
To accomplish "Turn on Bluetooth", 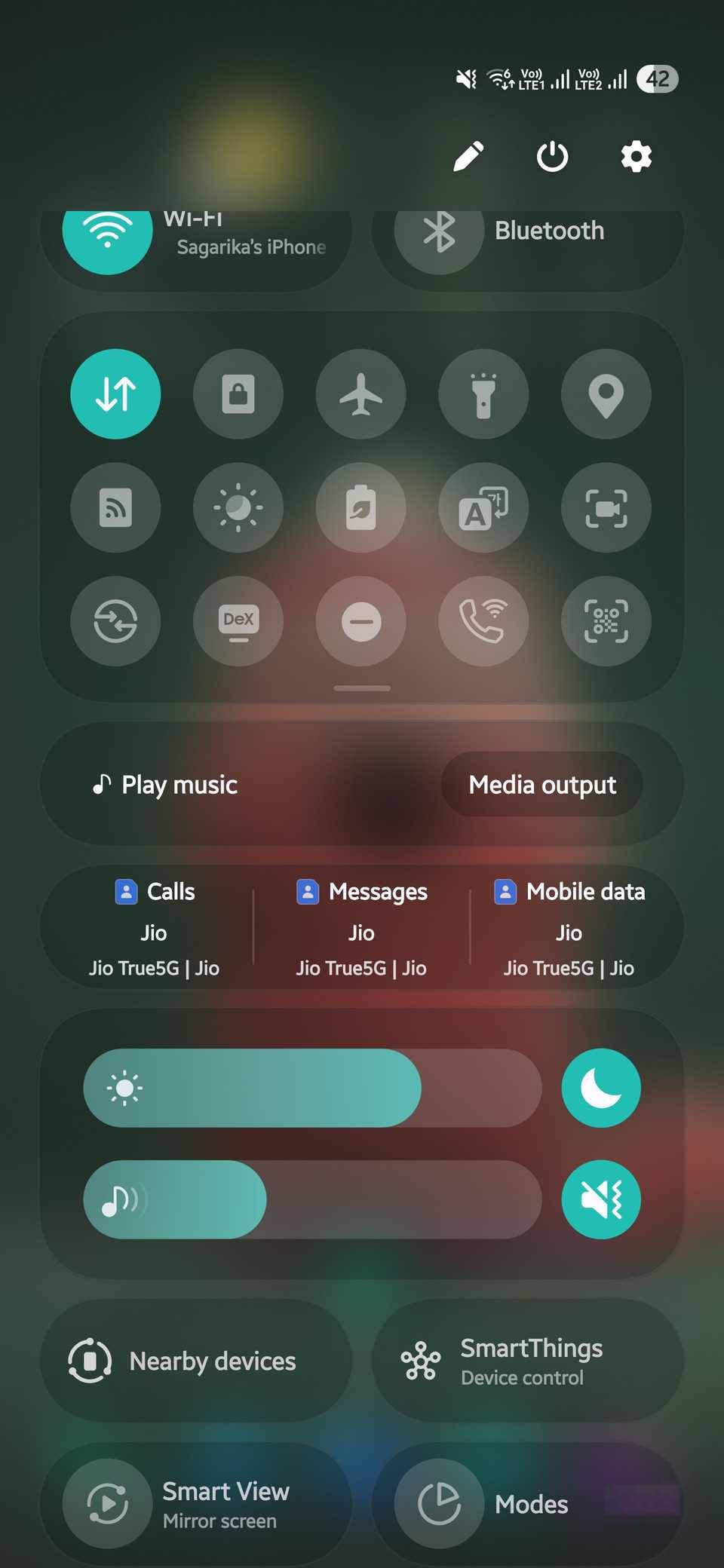I will 439,232.
